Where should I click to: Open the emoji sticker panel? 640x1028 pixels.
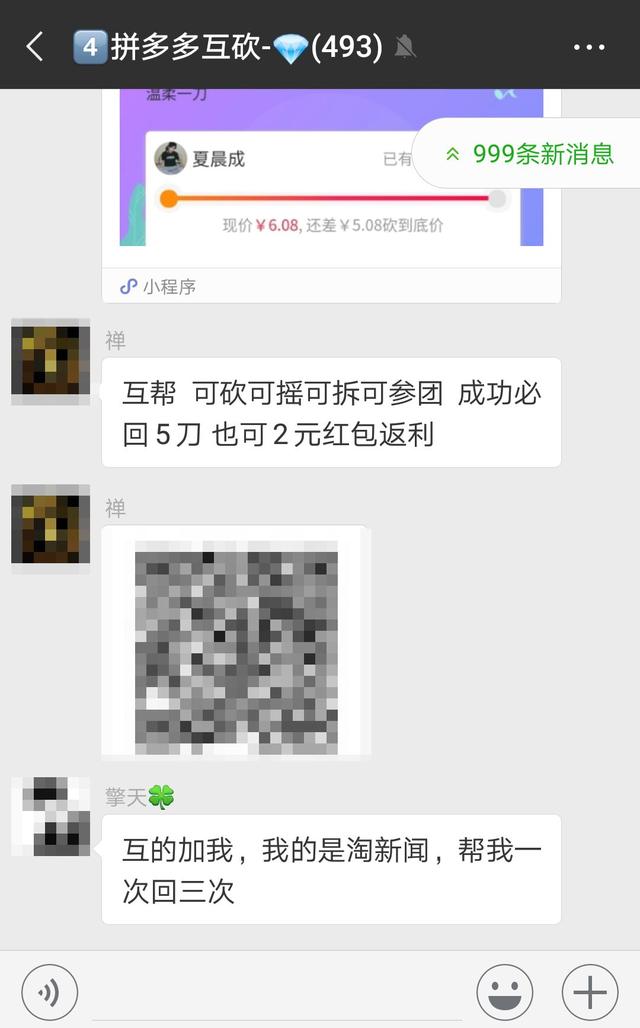pos(504,992)
